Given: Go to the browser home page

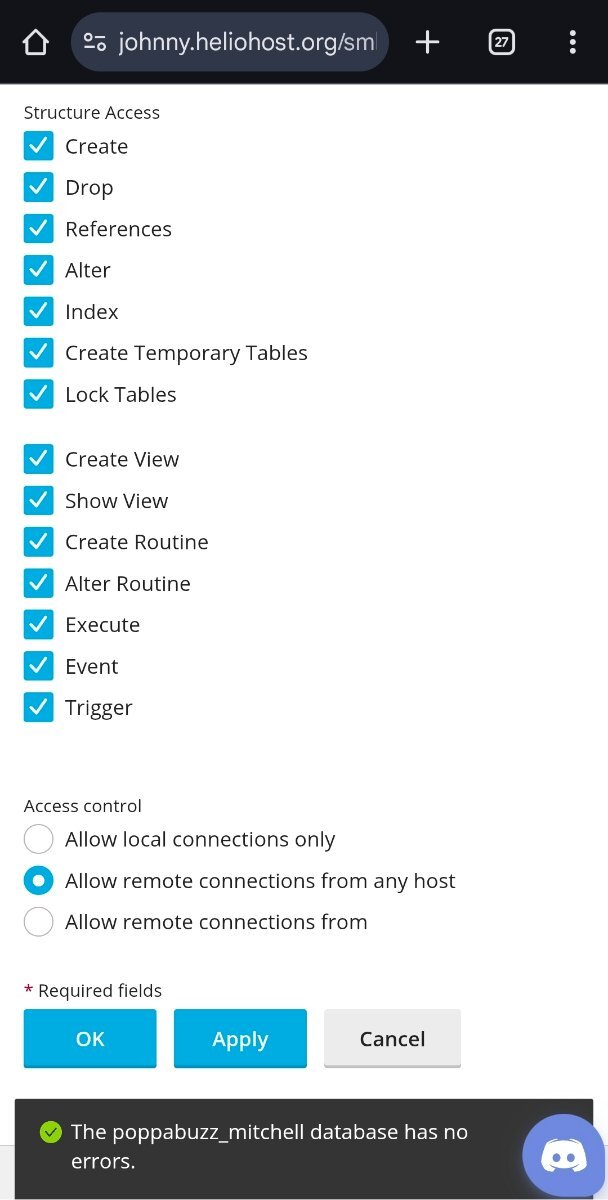Looking at the screenshot, I should pos(35,42).
